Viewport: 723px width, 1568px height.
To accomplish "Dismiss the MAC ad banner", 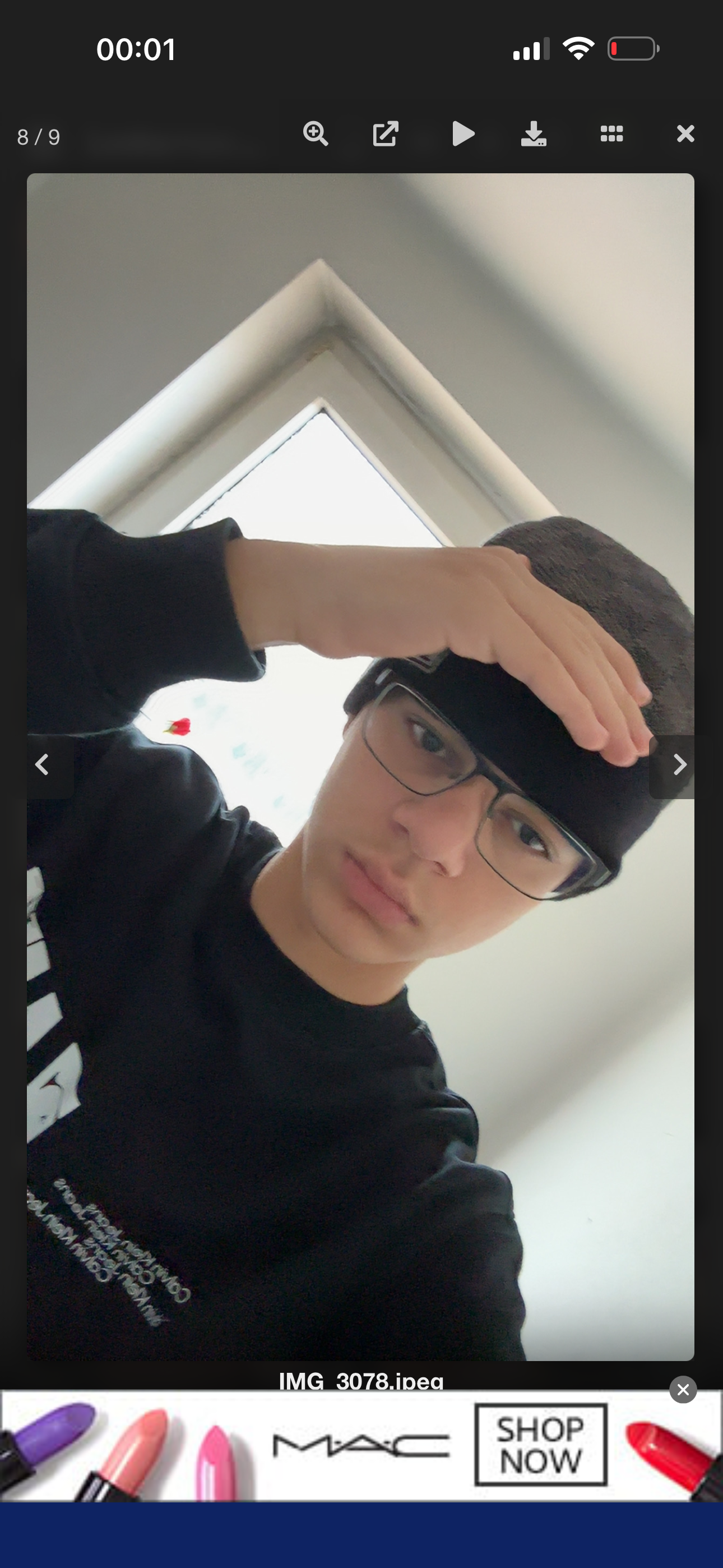I will 683,1390.
